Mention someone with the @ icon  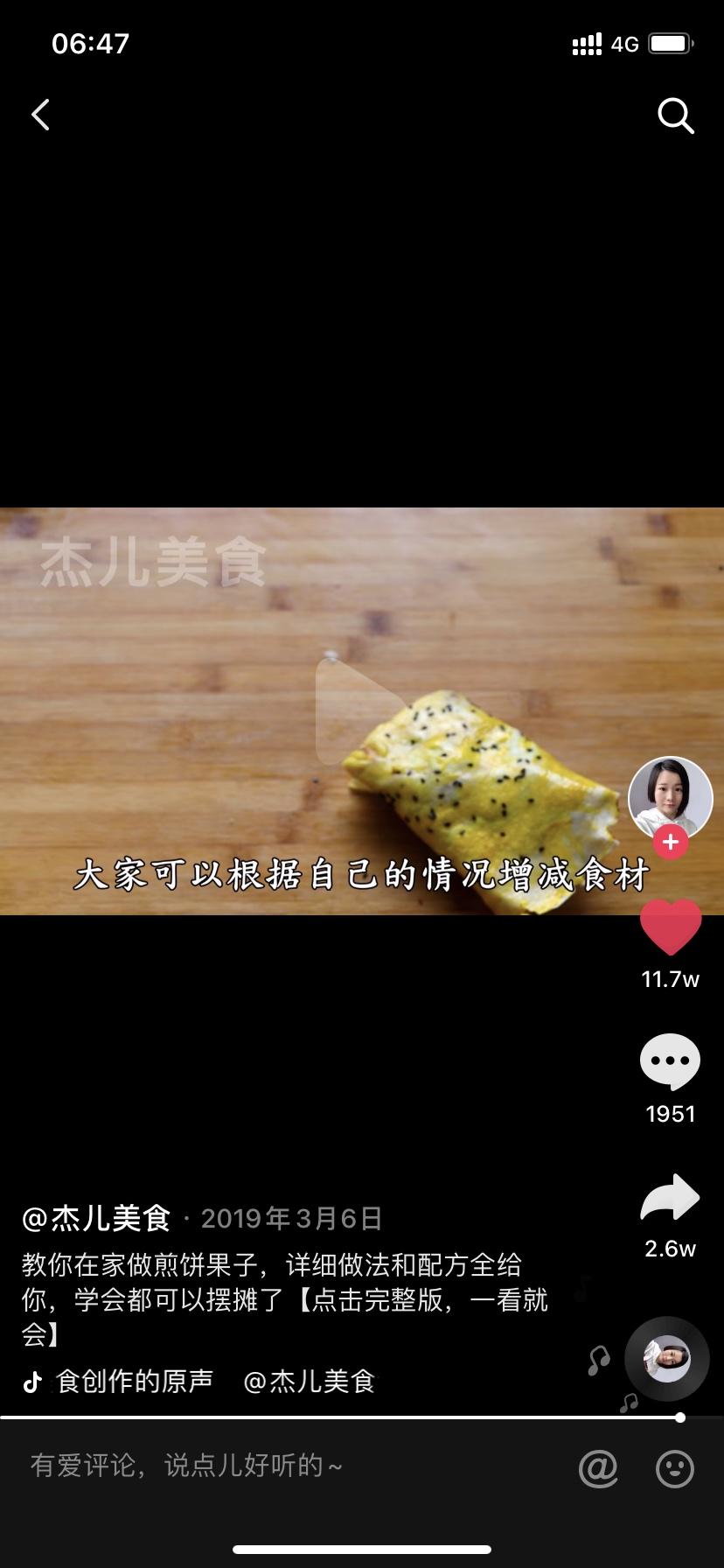pyautogui.click(x=598, y=1467)
